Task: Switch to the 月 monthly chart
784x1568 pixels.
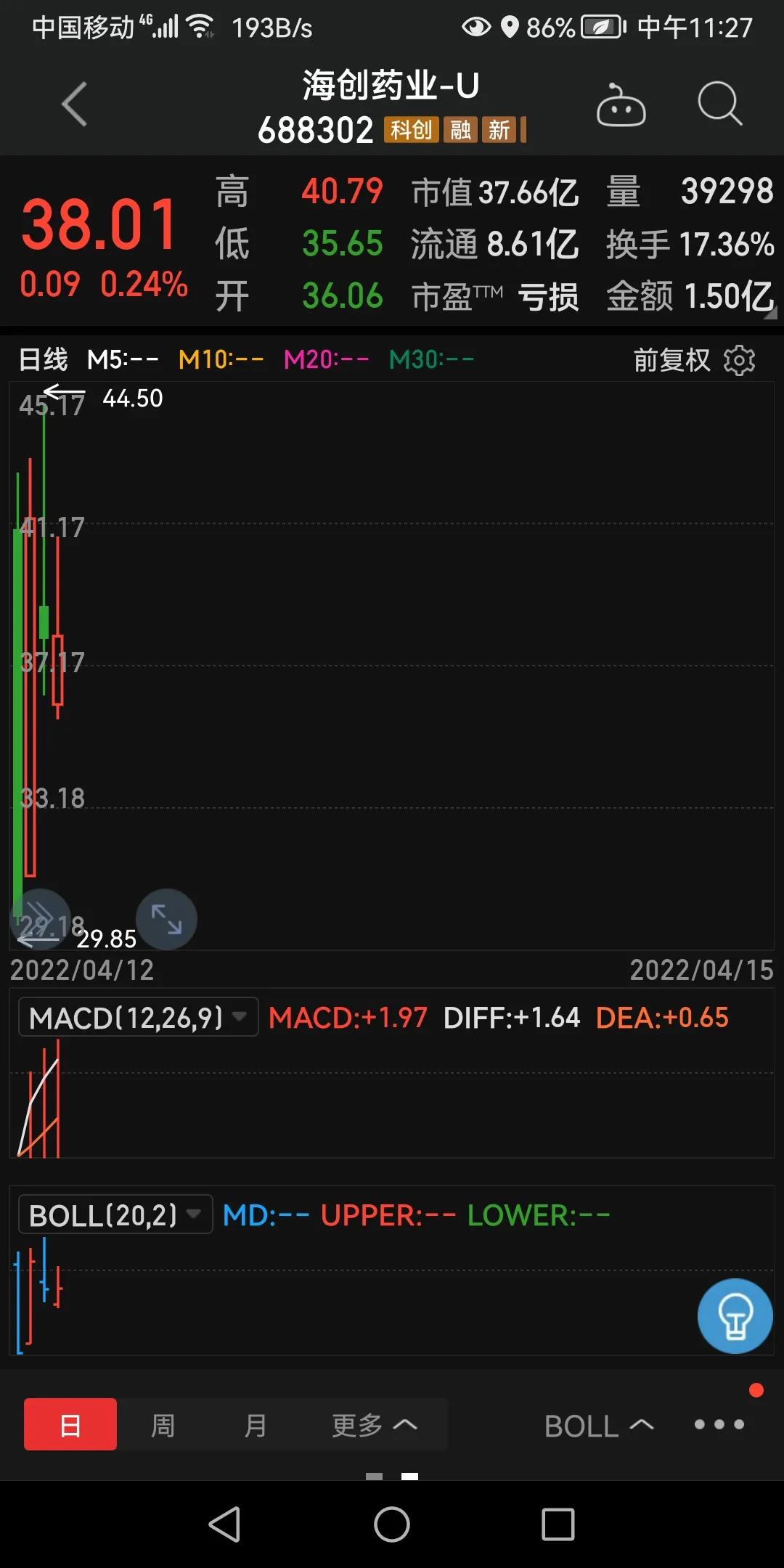Action: pyautogui.click(x=255, y=1425)
